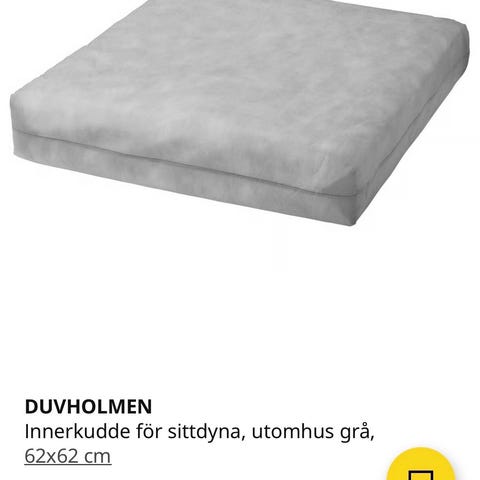
Task: Tap the yellow add-to-bag button
Action: click(x=421, y=465)
